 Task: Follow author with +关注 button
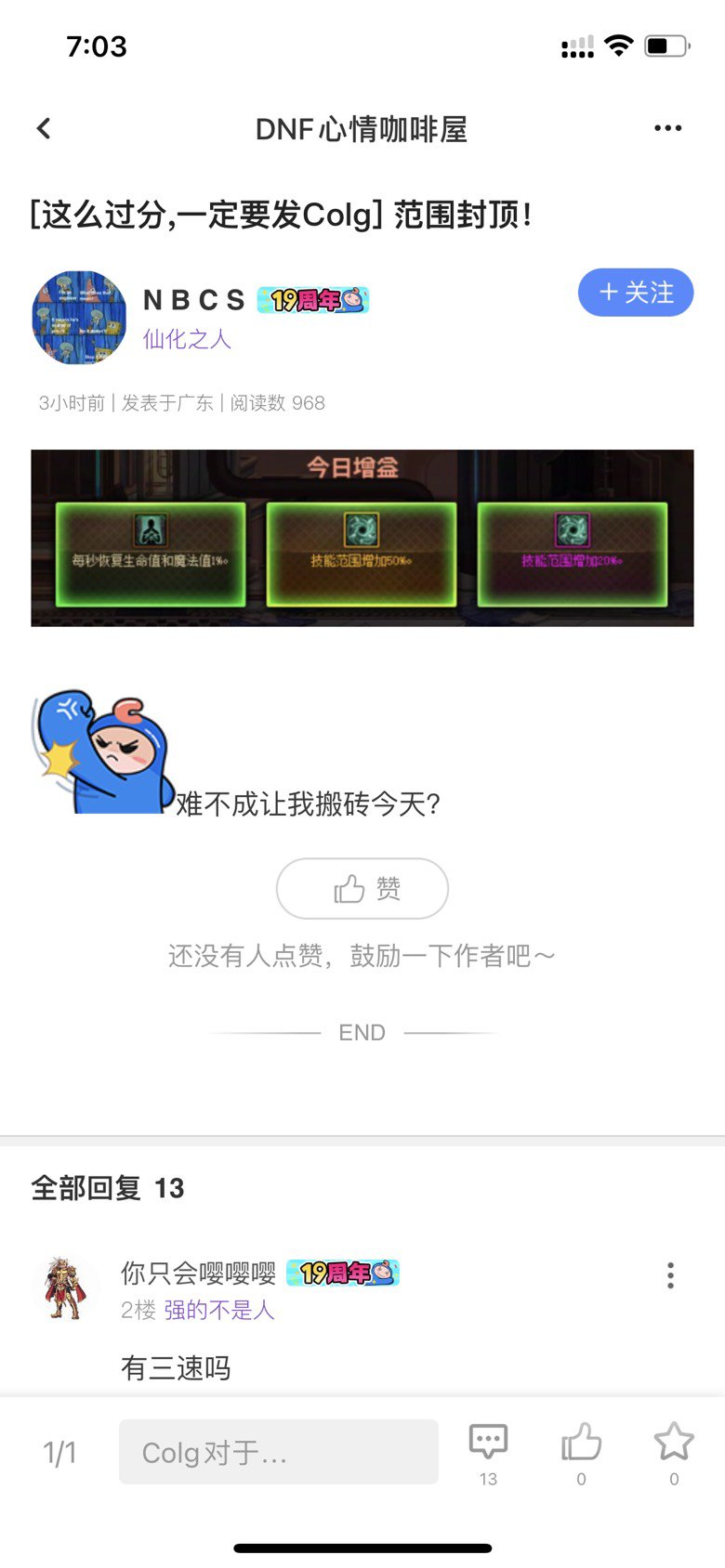coord(636,293)
